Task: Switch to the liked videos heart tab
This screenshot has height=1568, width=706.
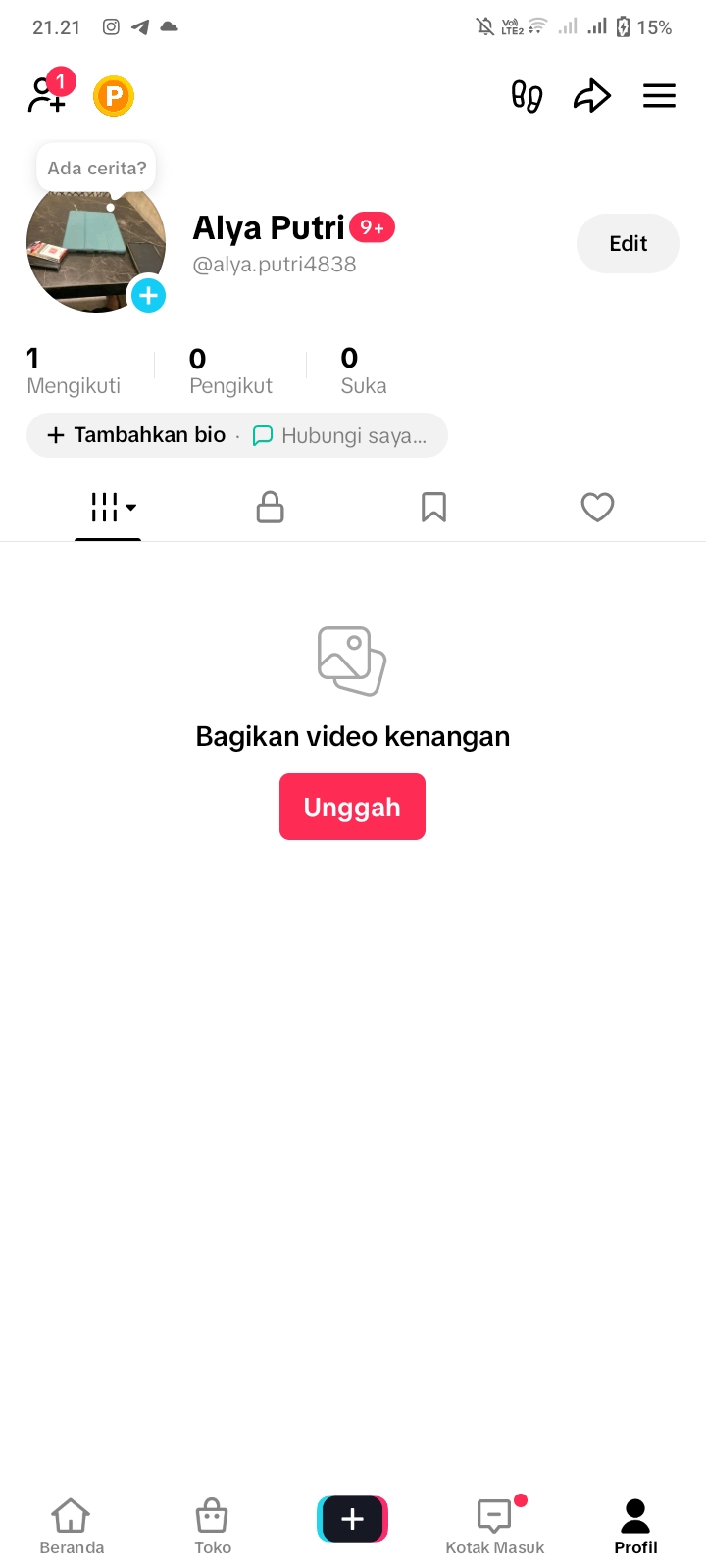Action: (x=597, y=508)
